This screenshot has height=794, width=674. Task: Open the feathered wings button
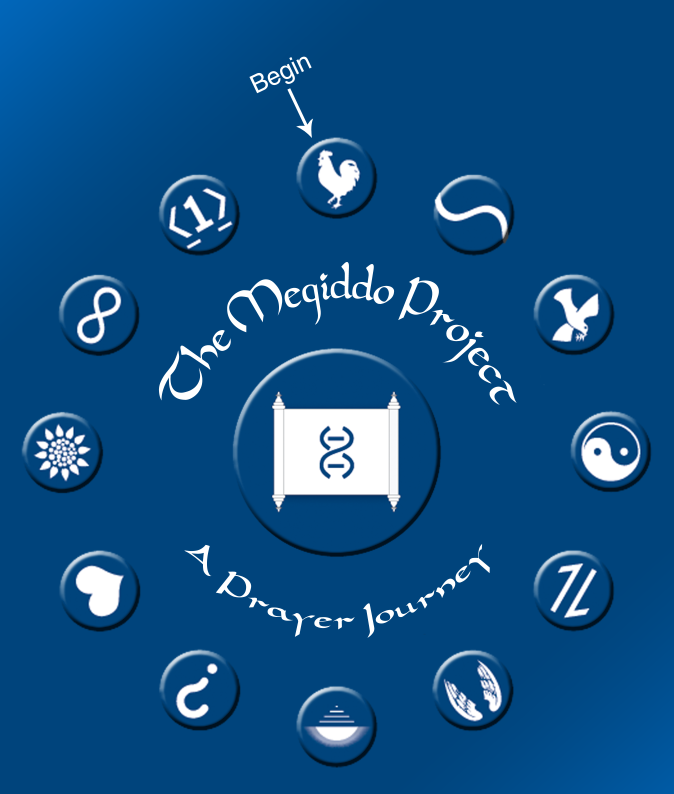pos(473,687)
